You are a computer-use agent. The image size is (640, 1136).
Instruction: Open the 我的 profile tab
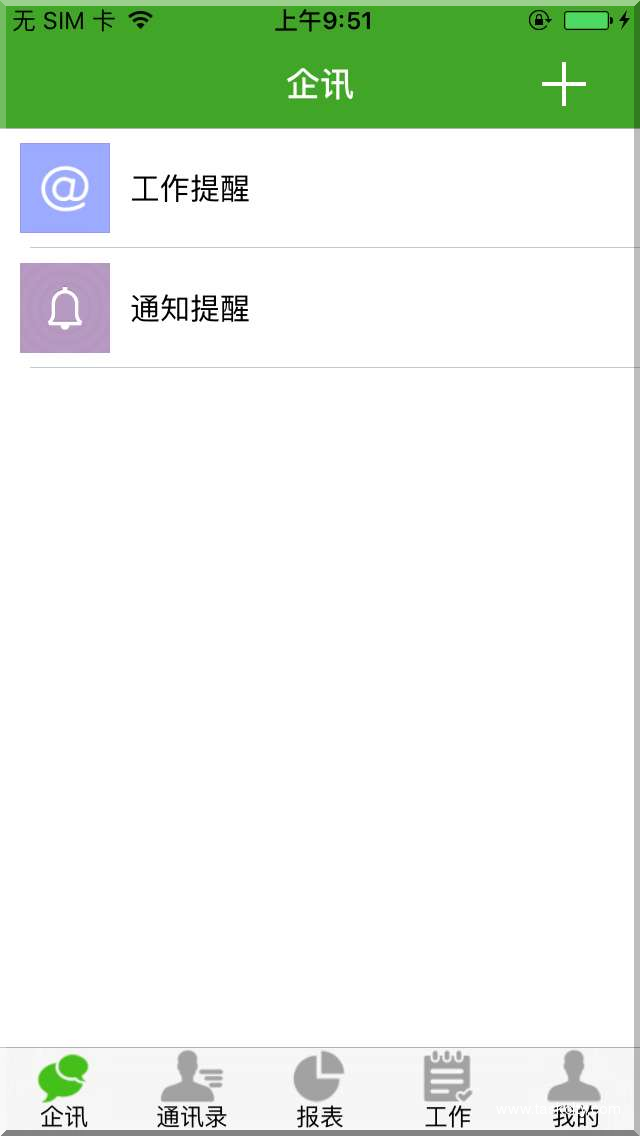click(575, 1090)
